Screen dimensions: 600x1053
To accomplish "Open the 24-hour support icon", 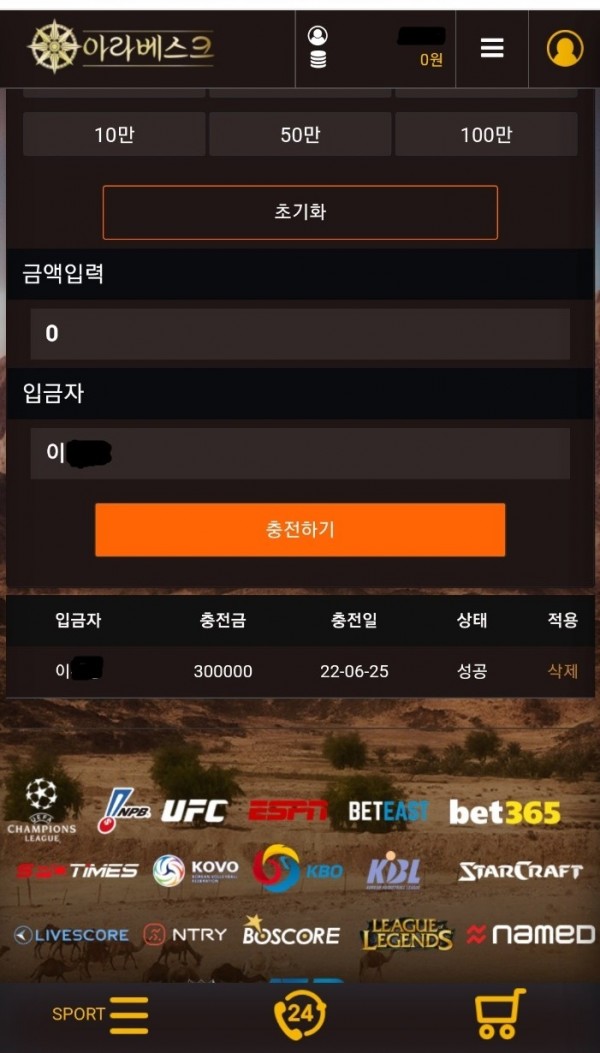I will tap(299, 1014).
